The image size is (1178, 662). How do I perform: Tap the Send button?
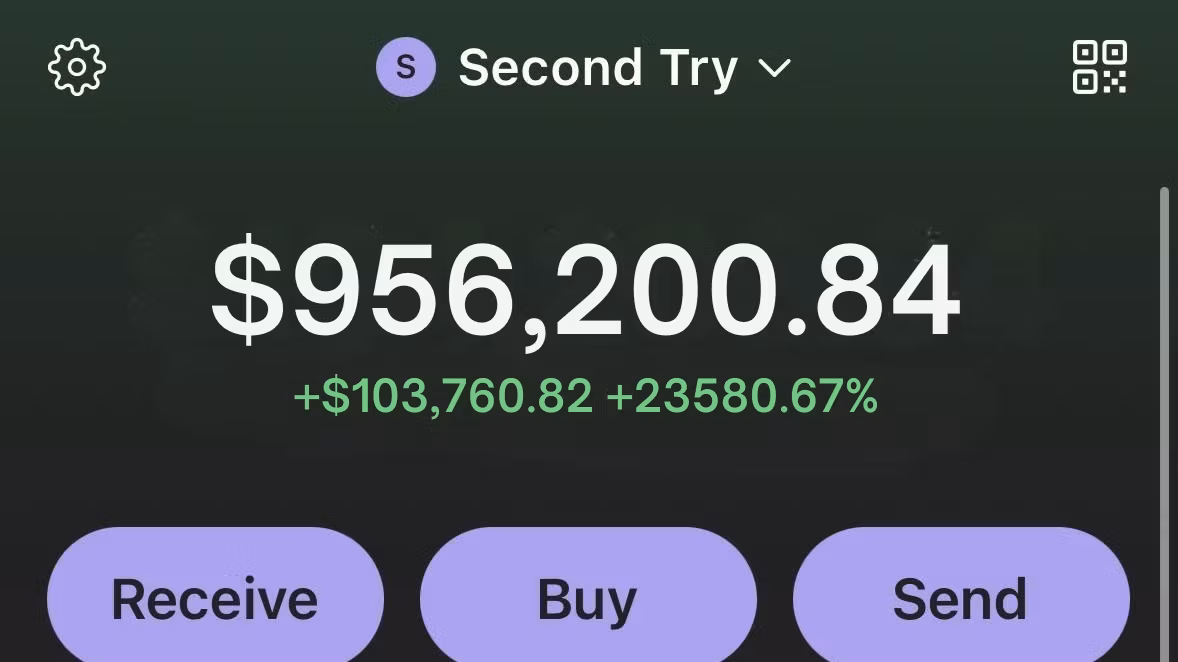click(x=960, y=599)
